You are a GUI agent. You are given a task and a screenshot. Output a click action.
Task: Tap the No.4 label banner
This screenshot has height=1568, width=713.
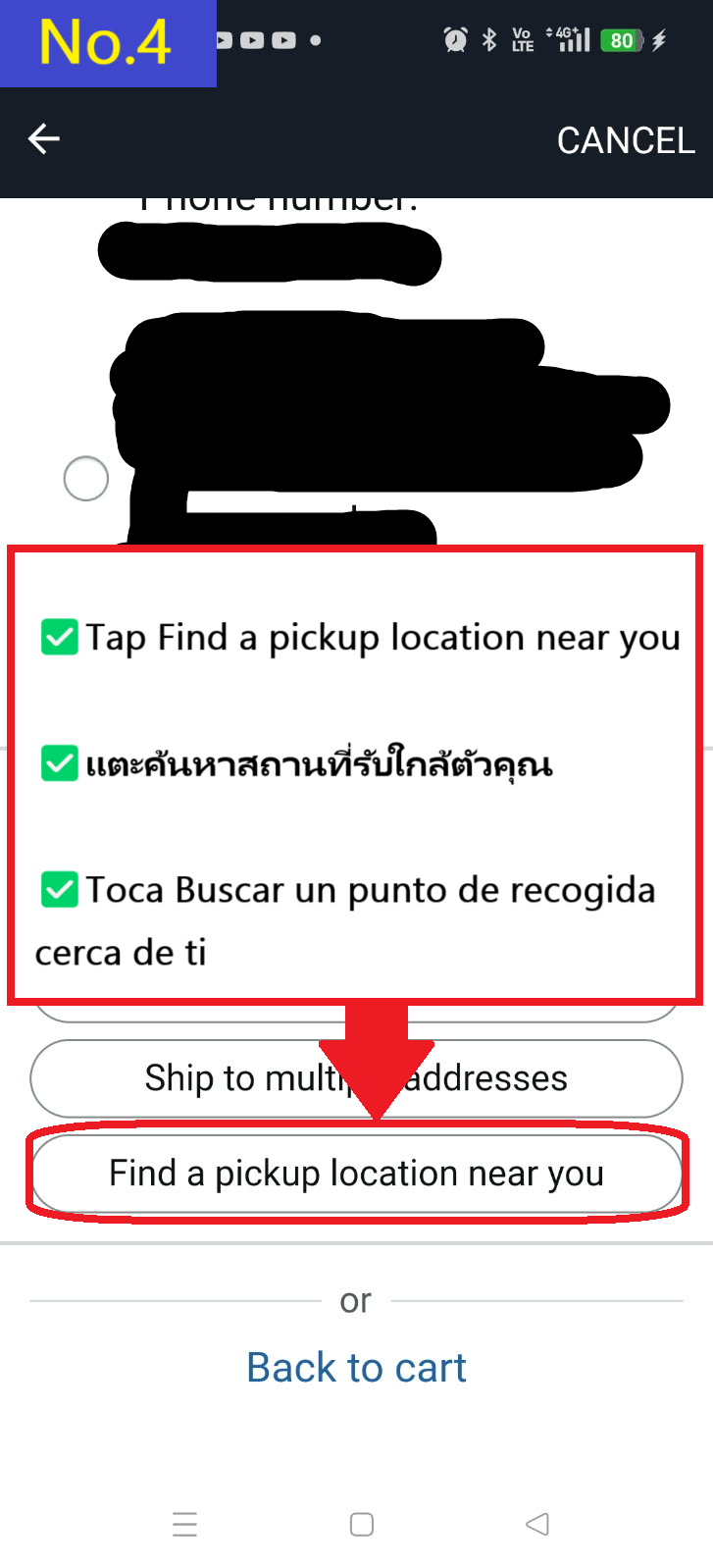click(x=106, y=42)
